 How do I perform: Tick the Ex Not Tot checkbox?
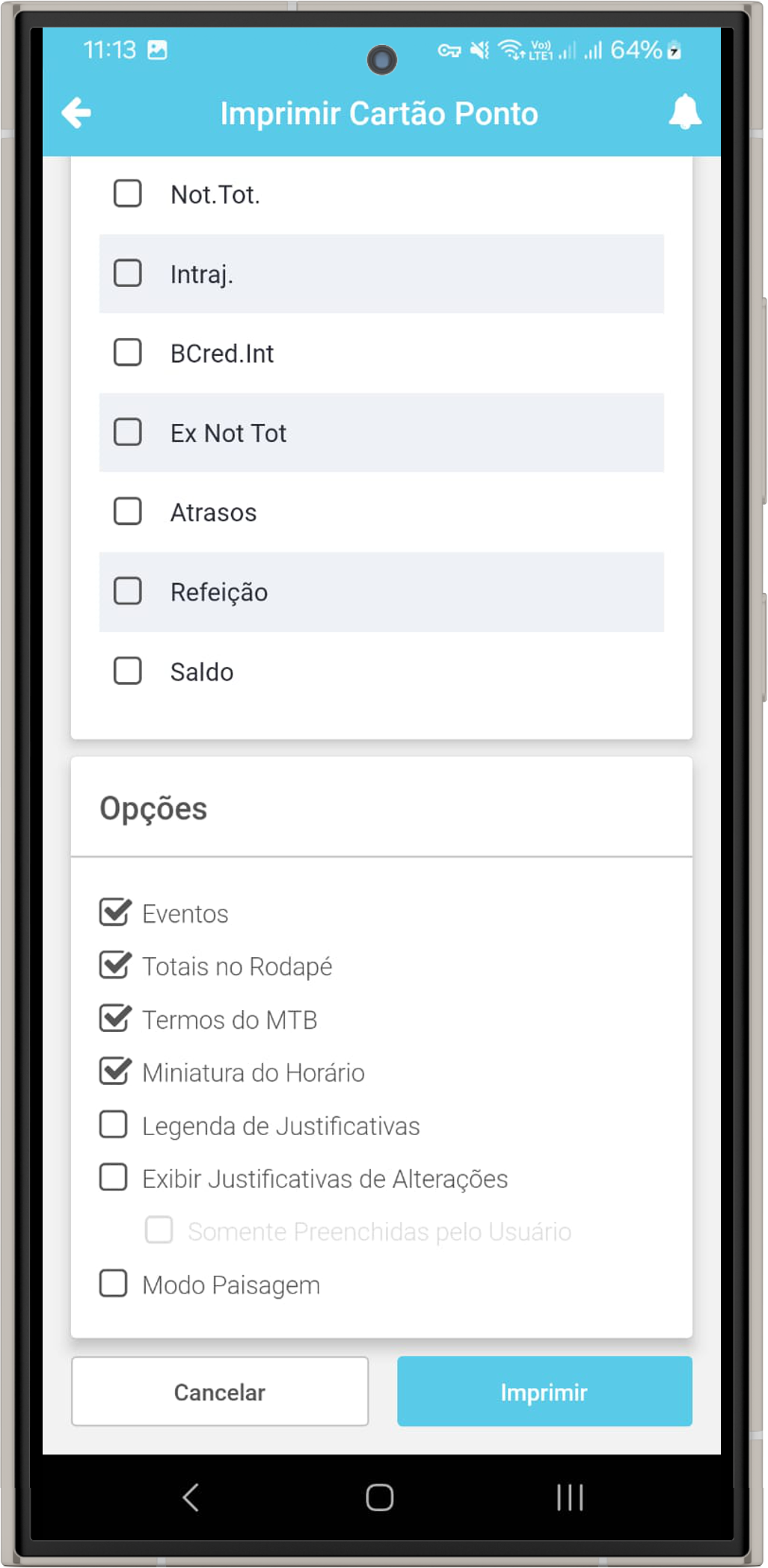[x=128, y=432]
